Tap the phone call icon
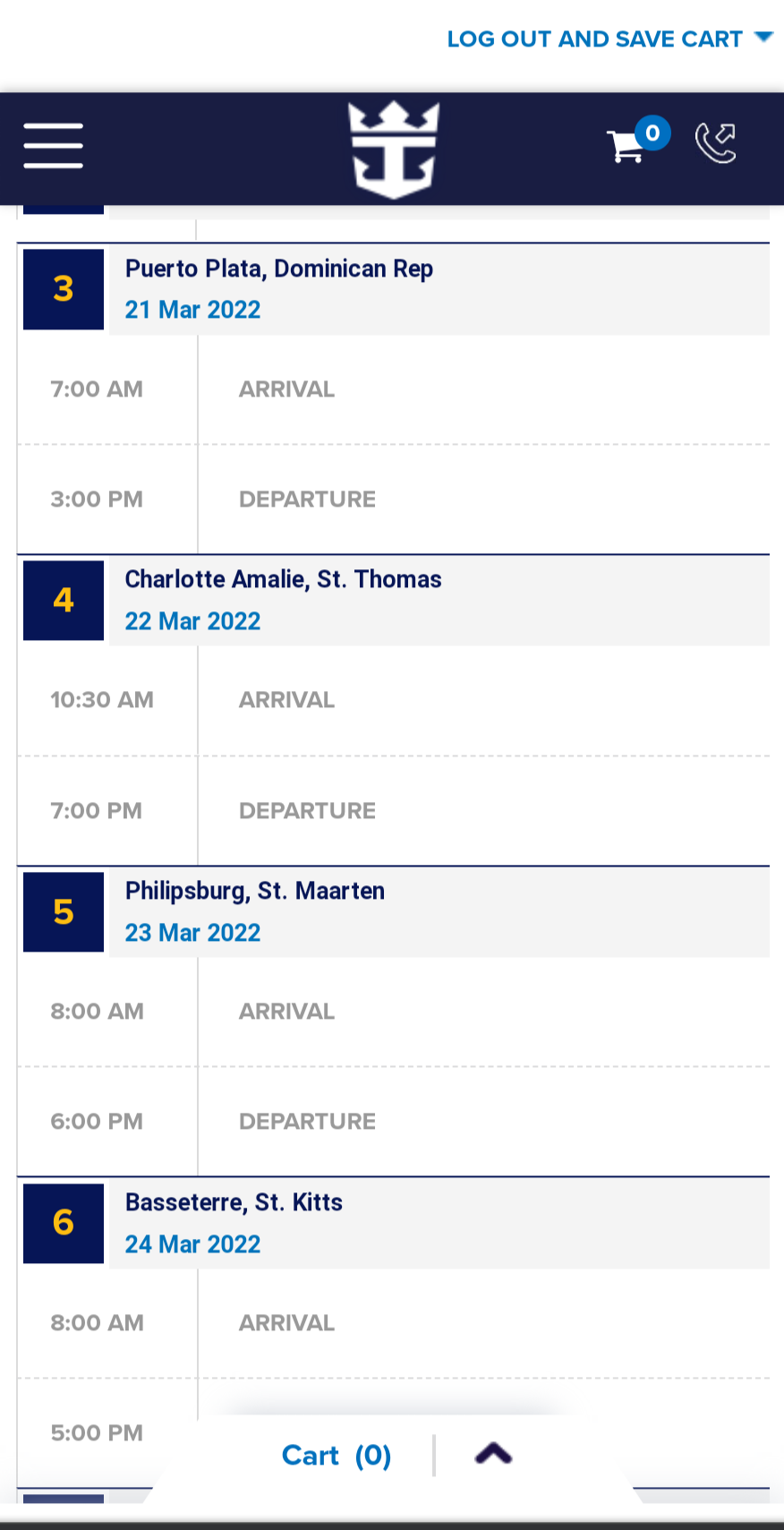The width and height of the screenshot is (784, 1530). (x=716, y=143)
